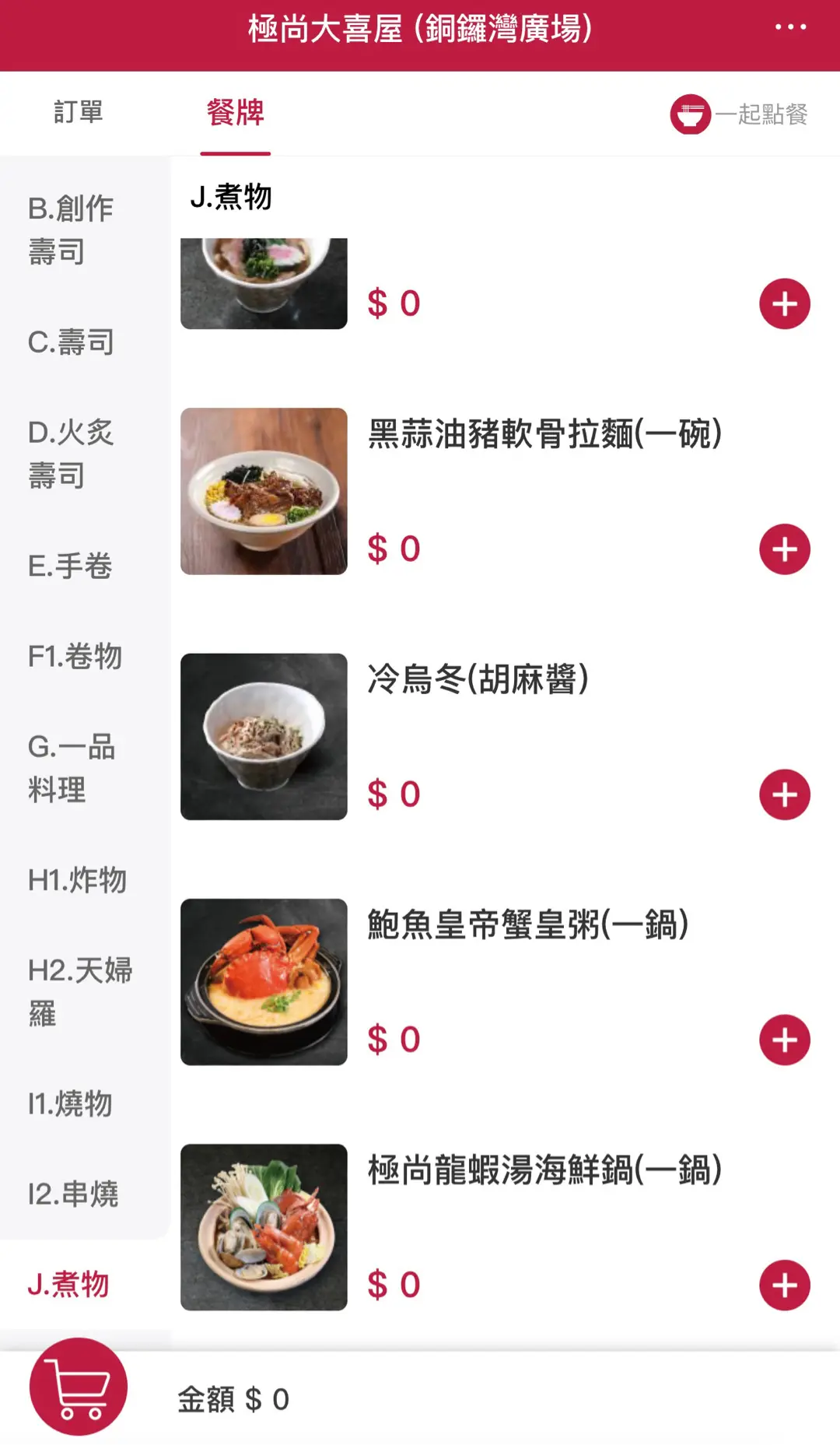Show the G.一品料理 category
The width and height of the screenshot is (840, 1445).
click(71, 768)
